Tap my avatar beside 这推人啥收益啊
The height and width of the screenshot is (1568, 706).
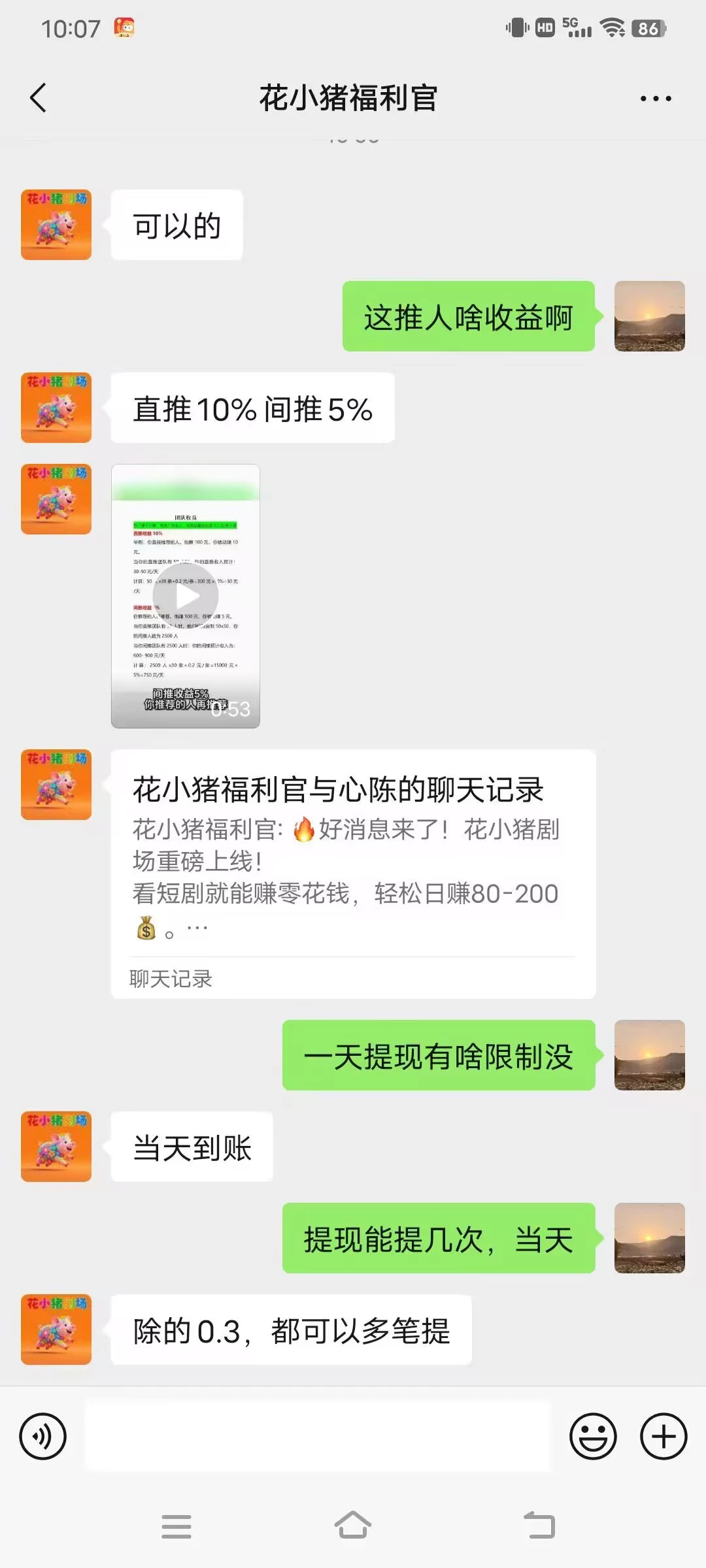click(x=649, y=316)
